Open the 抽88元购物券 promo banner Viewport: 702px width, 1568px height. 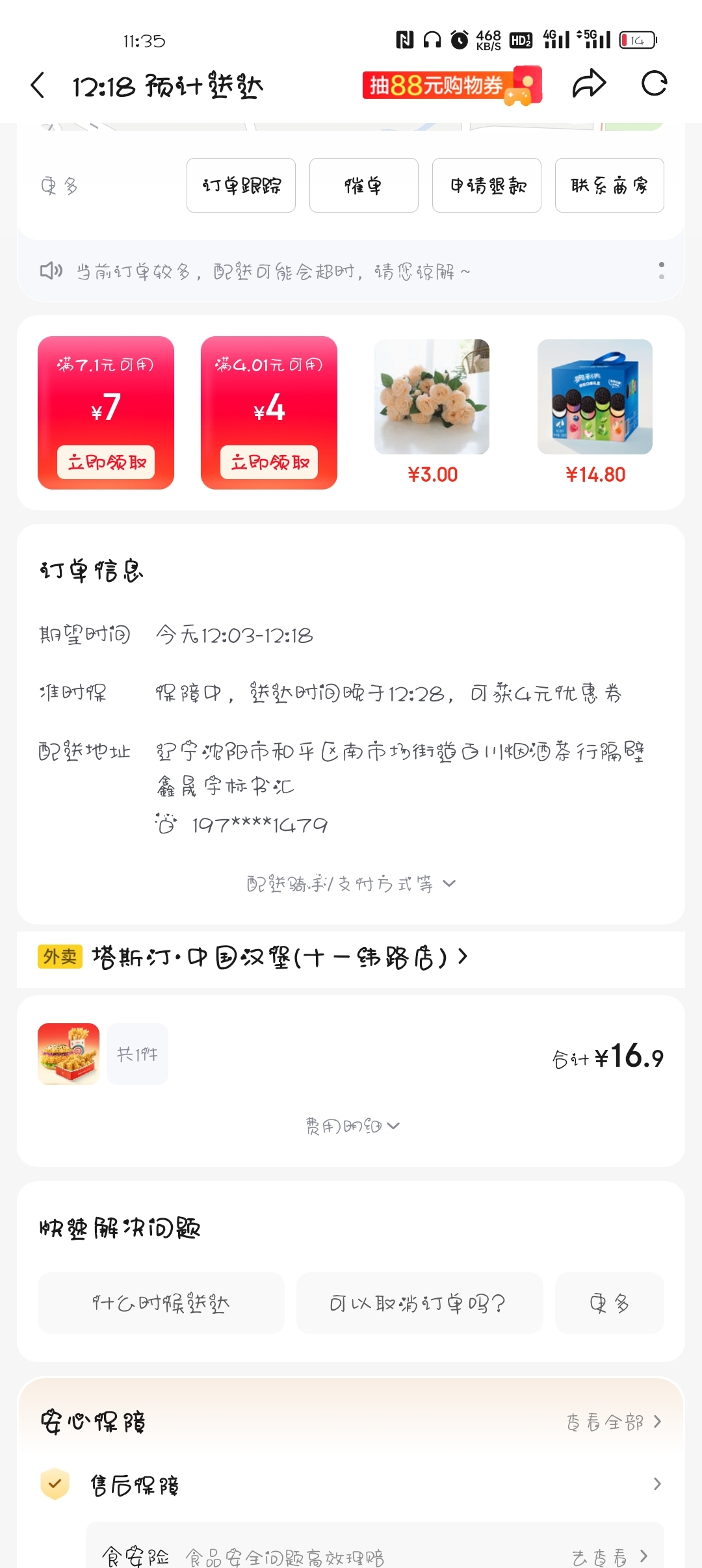(452, 85)
